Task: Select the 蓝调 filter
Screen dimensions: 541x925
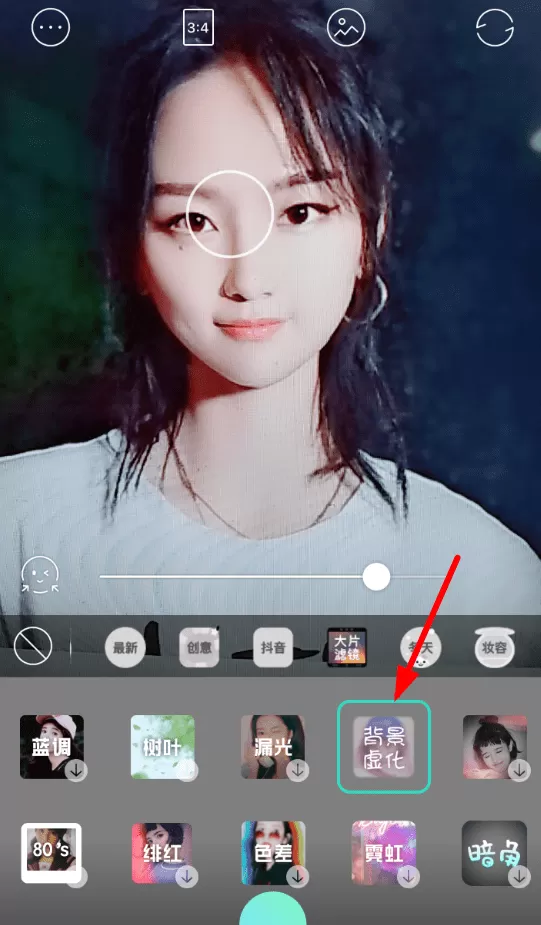Action: [x=52, y=747]
